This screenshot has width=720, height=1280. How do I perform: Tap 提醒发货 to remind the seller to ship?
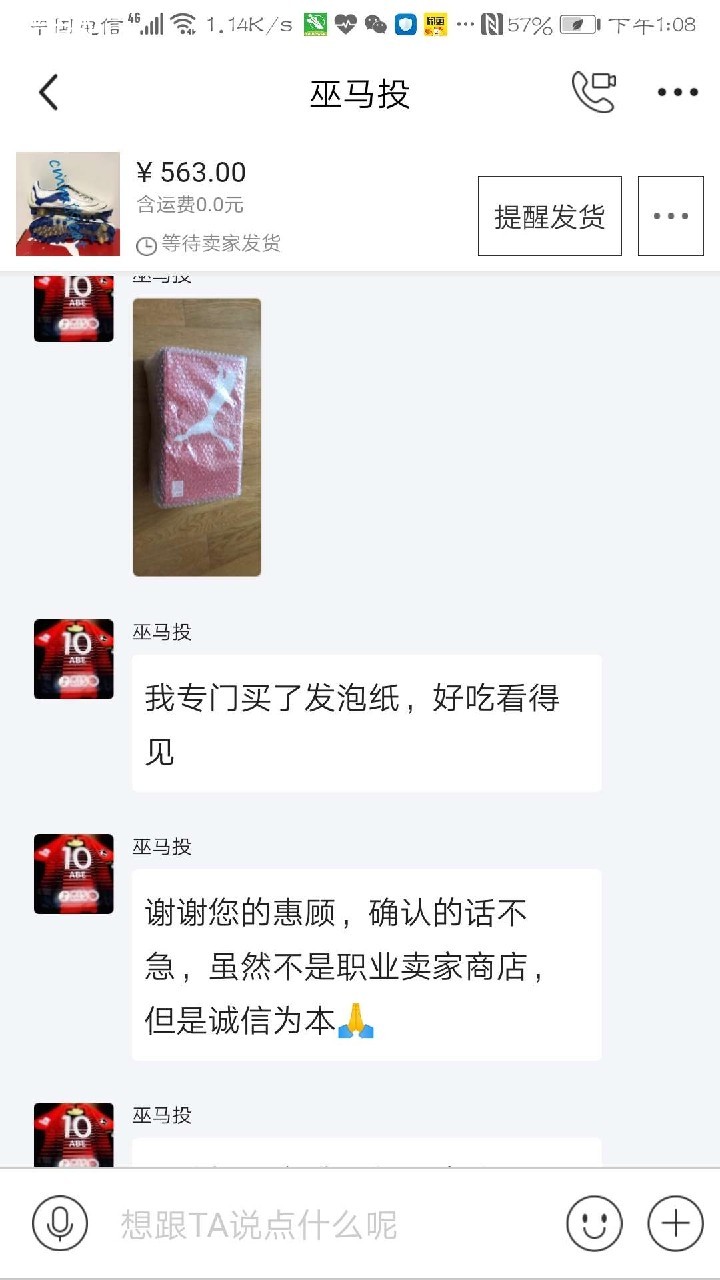[550, 216]
